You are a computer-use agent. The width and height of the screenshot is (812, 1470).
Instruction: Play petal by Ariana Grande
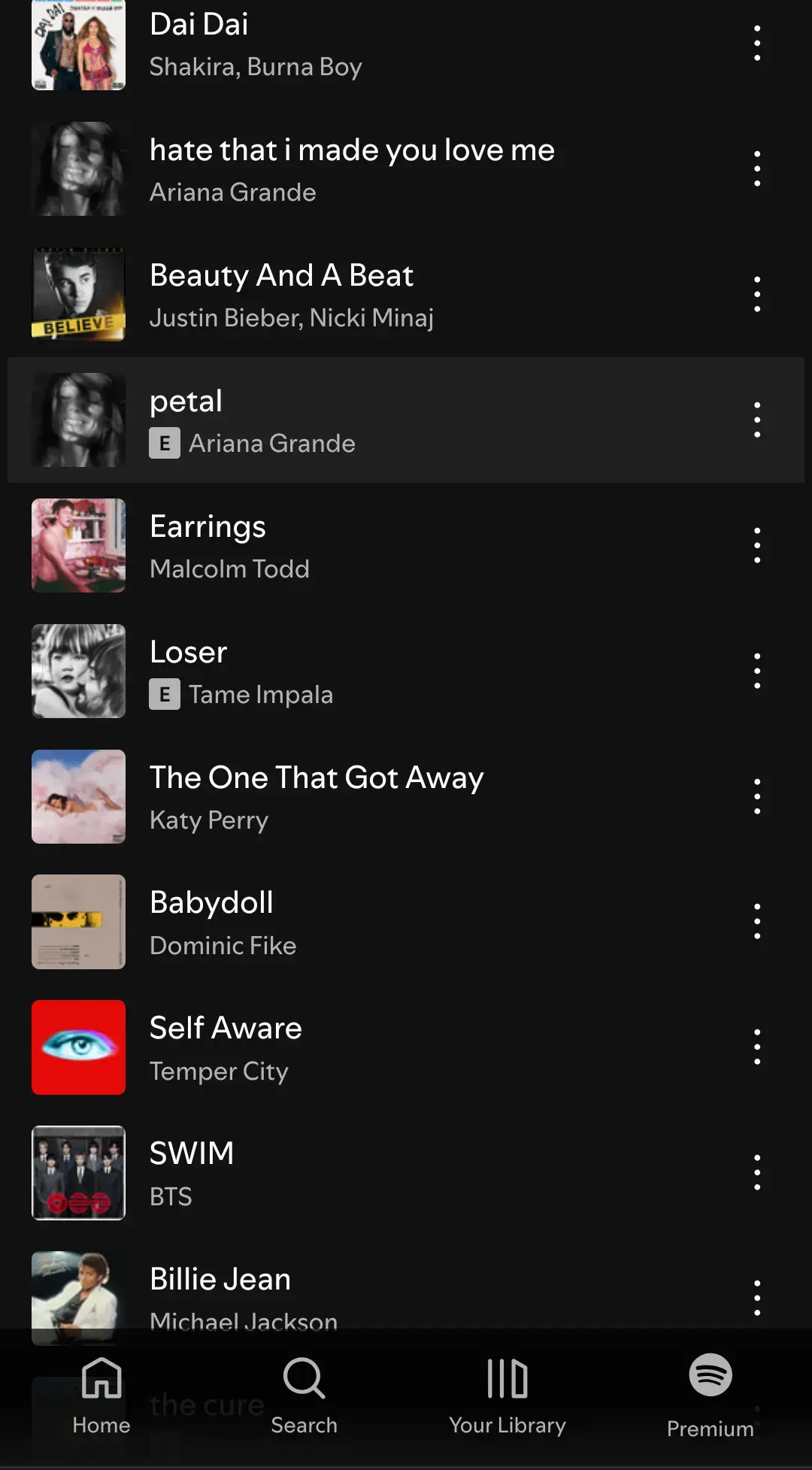pyautogui.click(x=406, y=420)
